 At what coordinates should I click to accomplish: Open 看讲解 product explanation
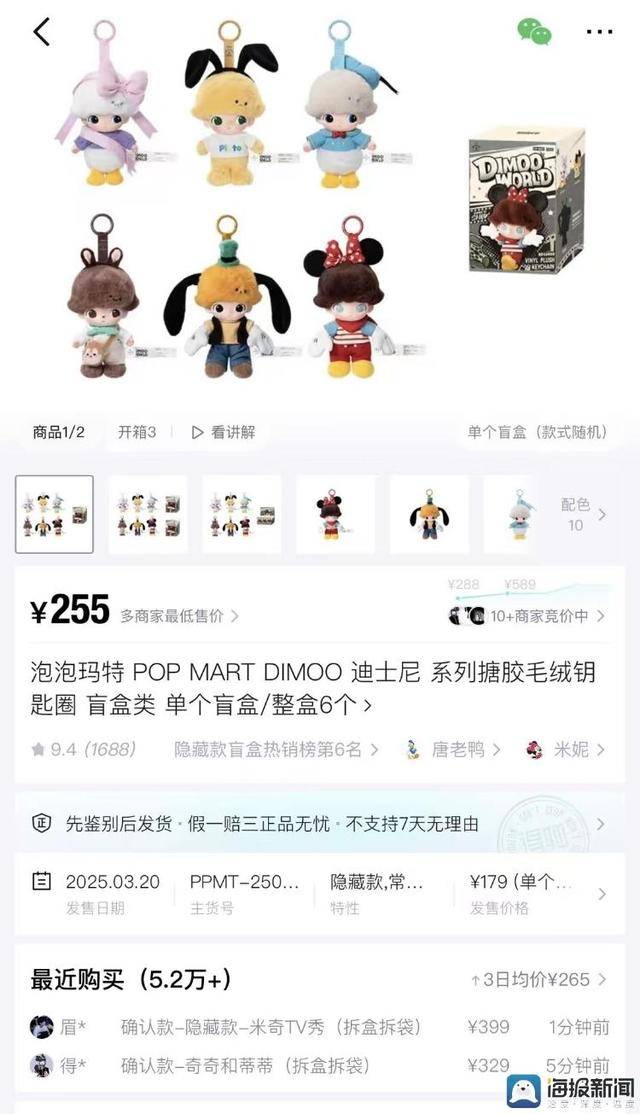click(223, 432)
